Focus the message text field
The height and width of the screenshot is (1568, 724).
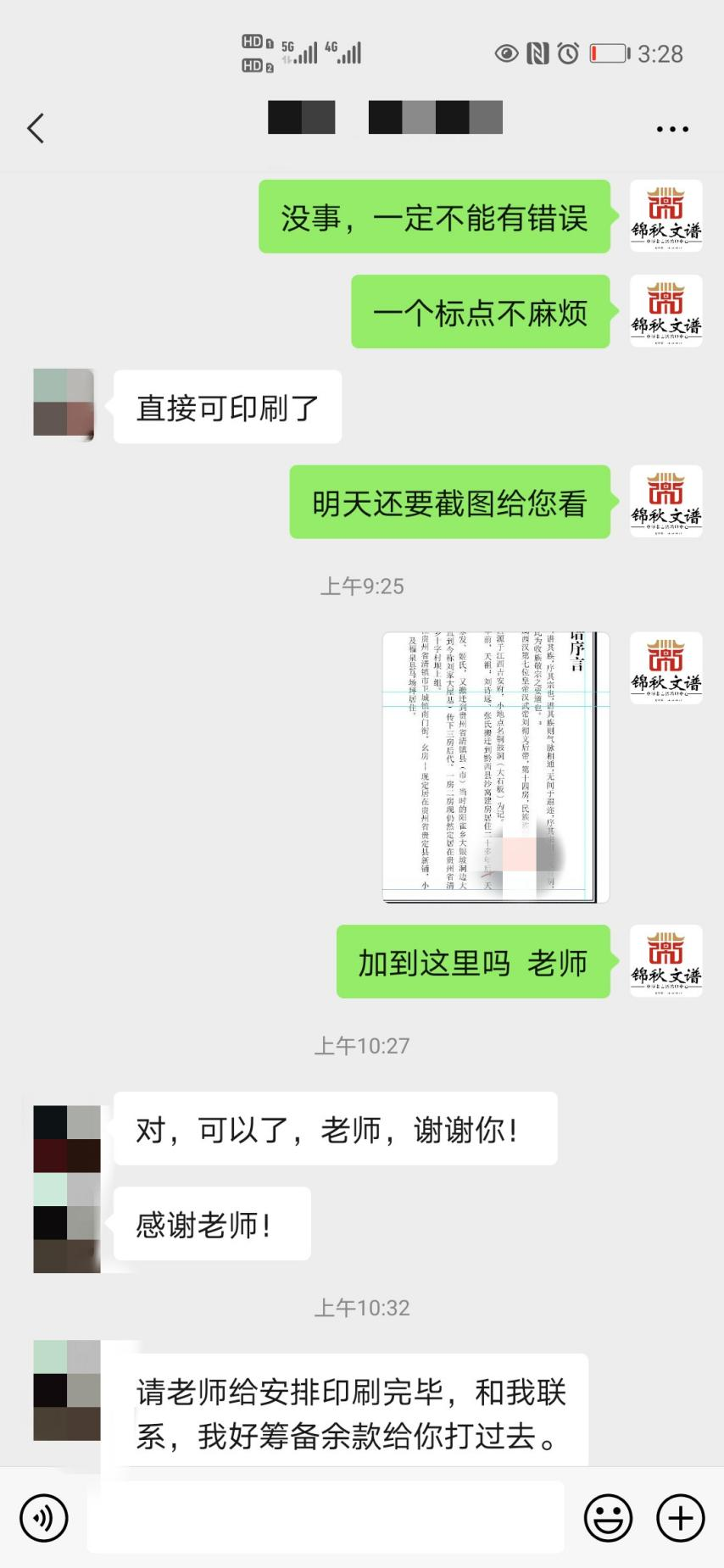click(326, 1518)
